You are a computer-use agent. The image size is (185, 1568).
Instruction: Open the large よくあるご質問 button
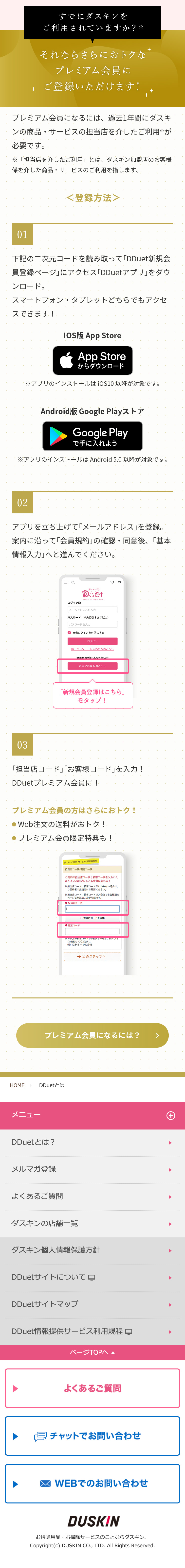coord(92,1388)
